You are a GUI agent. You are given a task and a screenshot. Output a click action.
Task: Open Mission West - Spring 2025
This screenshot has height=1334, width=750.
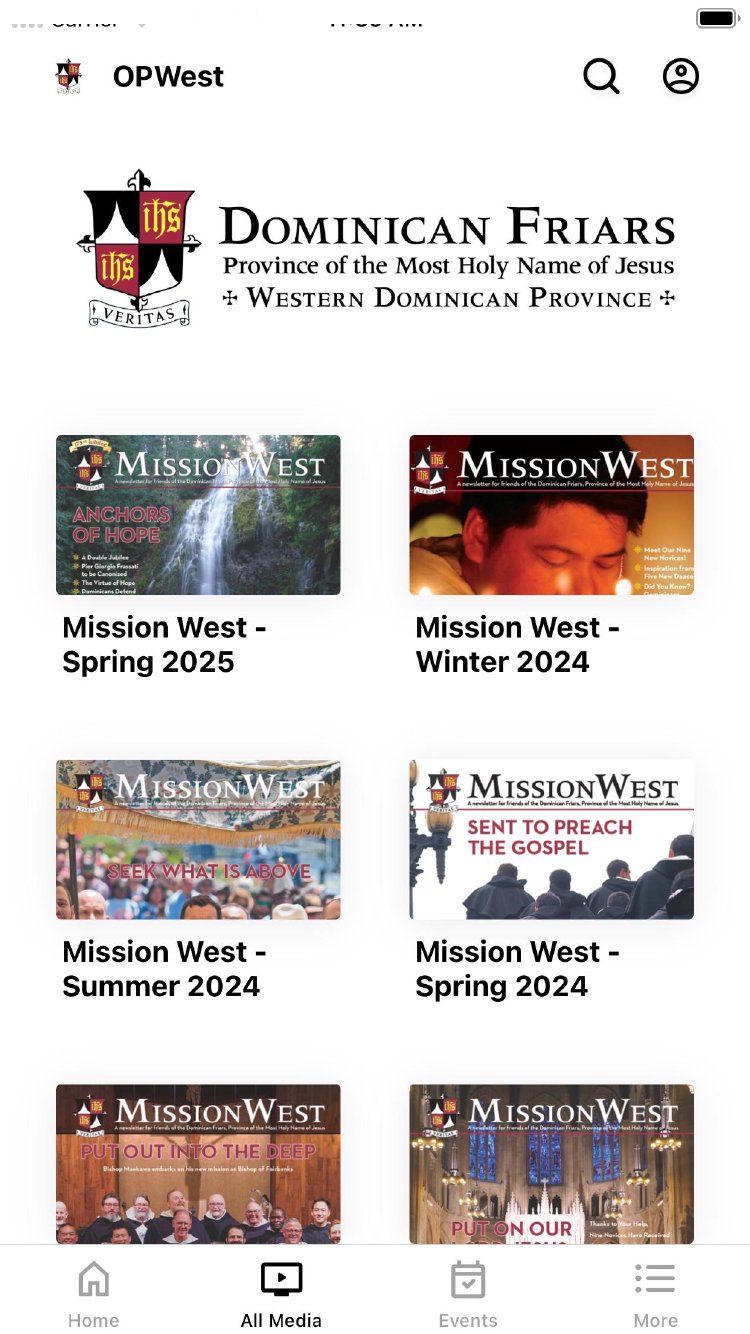click(198, 515)
